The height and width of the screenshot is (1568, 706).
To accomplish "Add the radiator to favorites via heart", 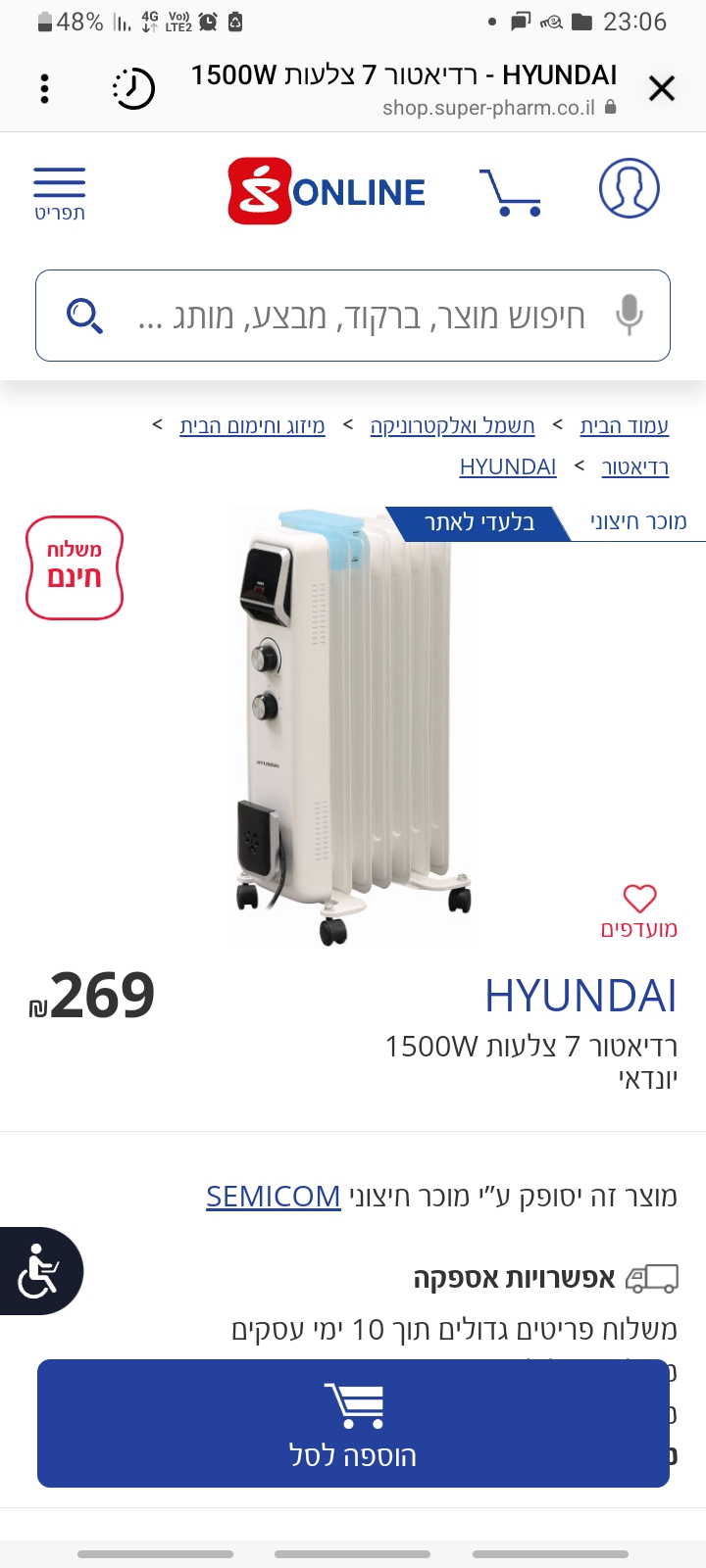I will (639, 899).
